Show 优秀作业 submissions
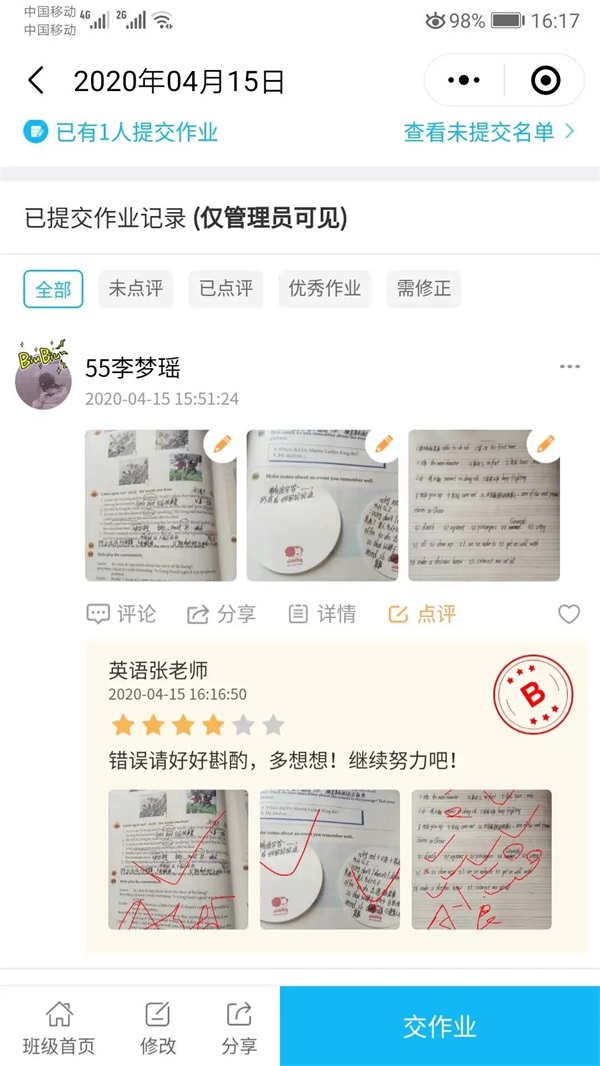Image resolution: width=600 pixels, height=1066 pixels. click(x=324, y=290)
